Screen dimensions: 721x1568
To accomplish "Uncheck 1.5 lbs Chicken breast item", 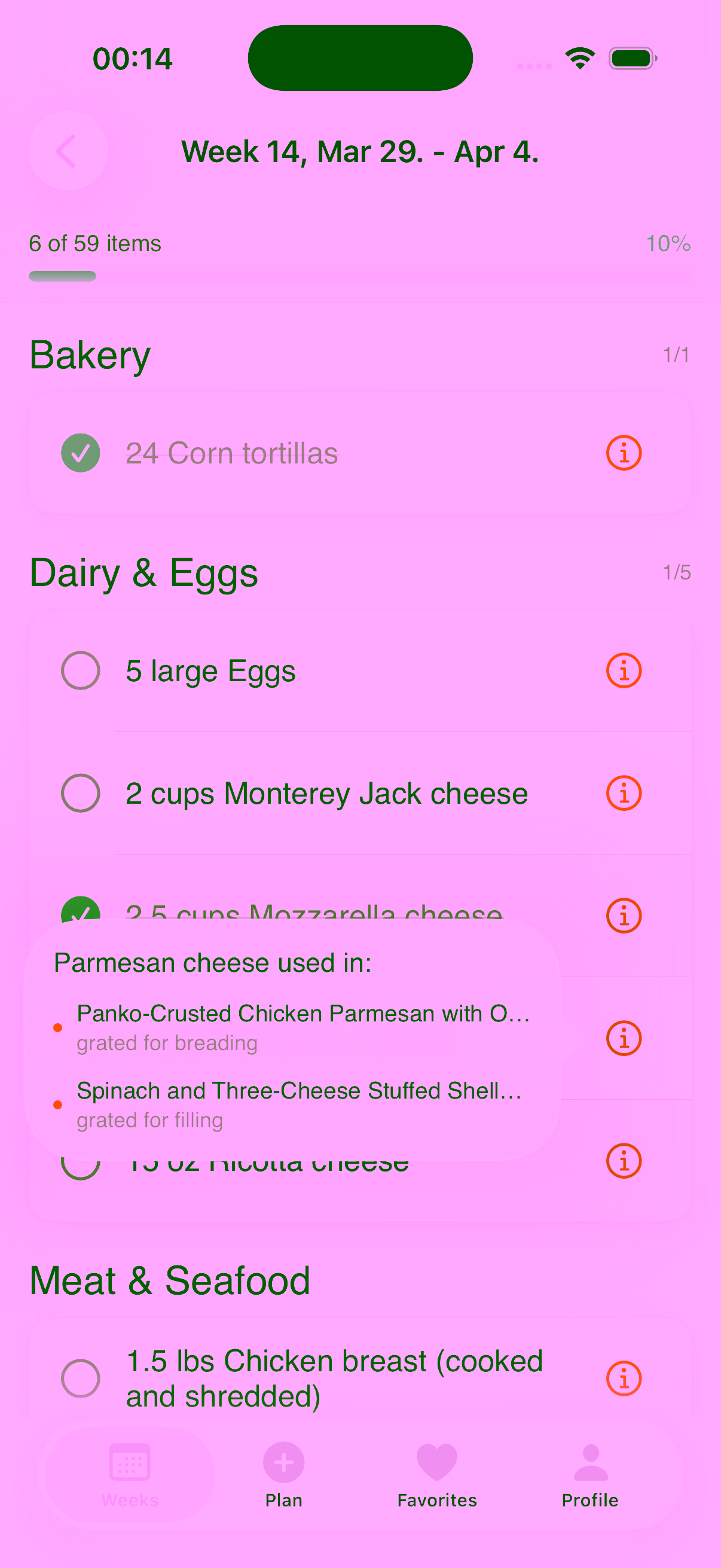I will coord(80,1377).
